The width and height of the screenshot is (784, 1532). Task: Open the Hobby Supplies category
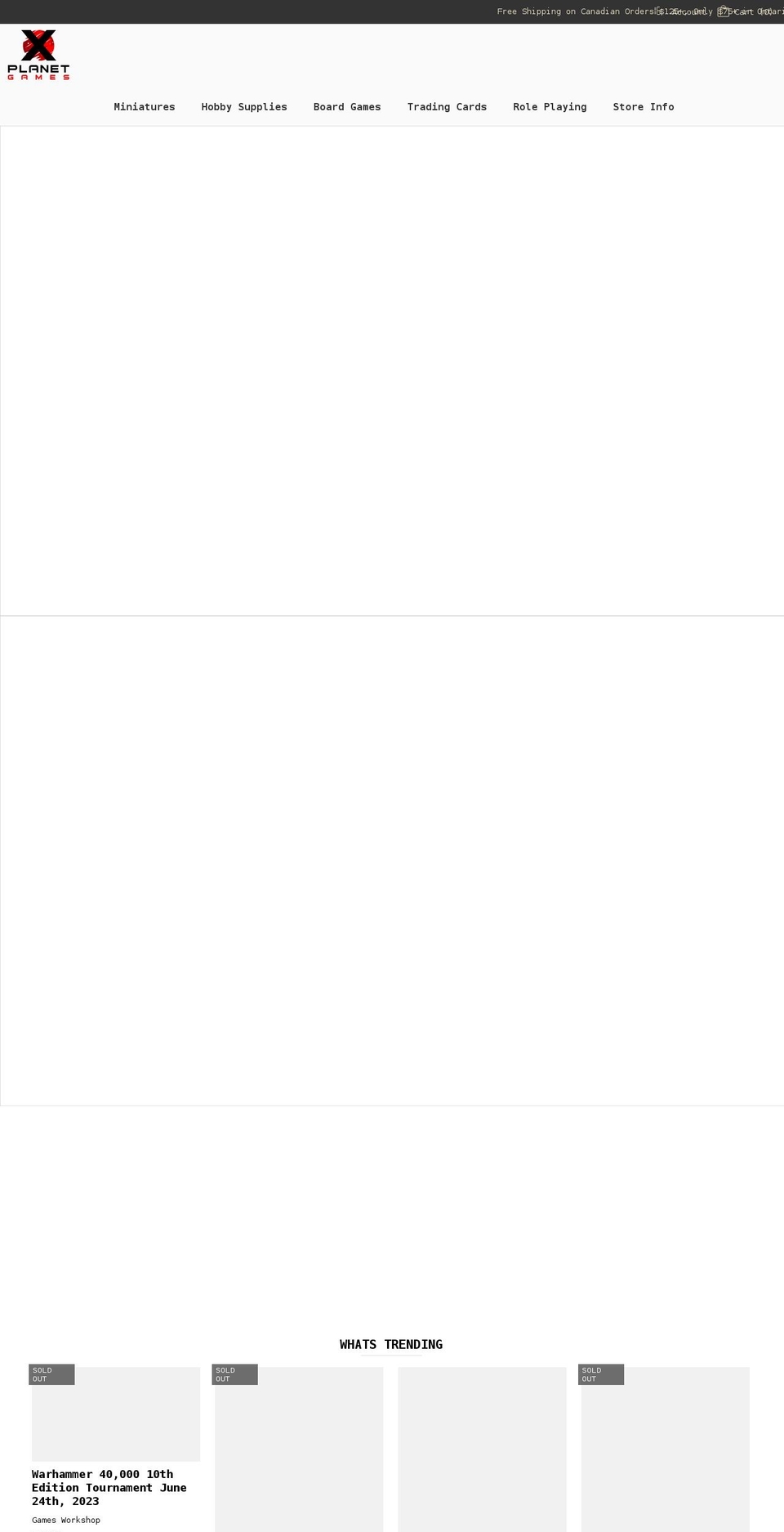tap(244, 107)
